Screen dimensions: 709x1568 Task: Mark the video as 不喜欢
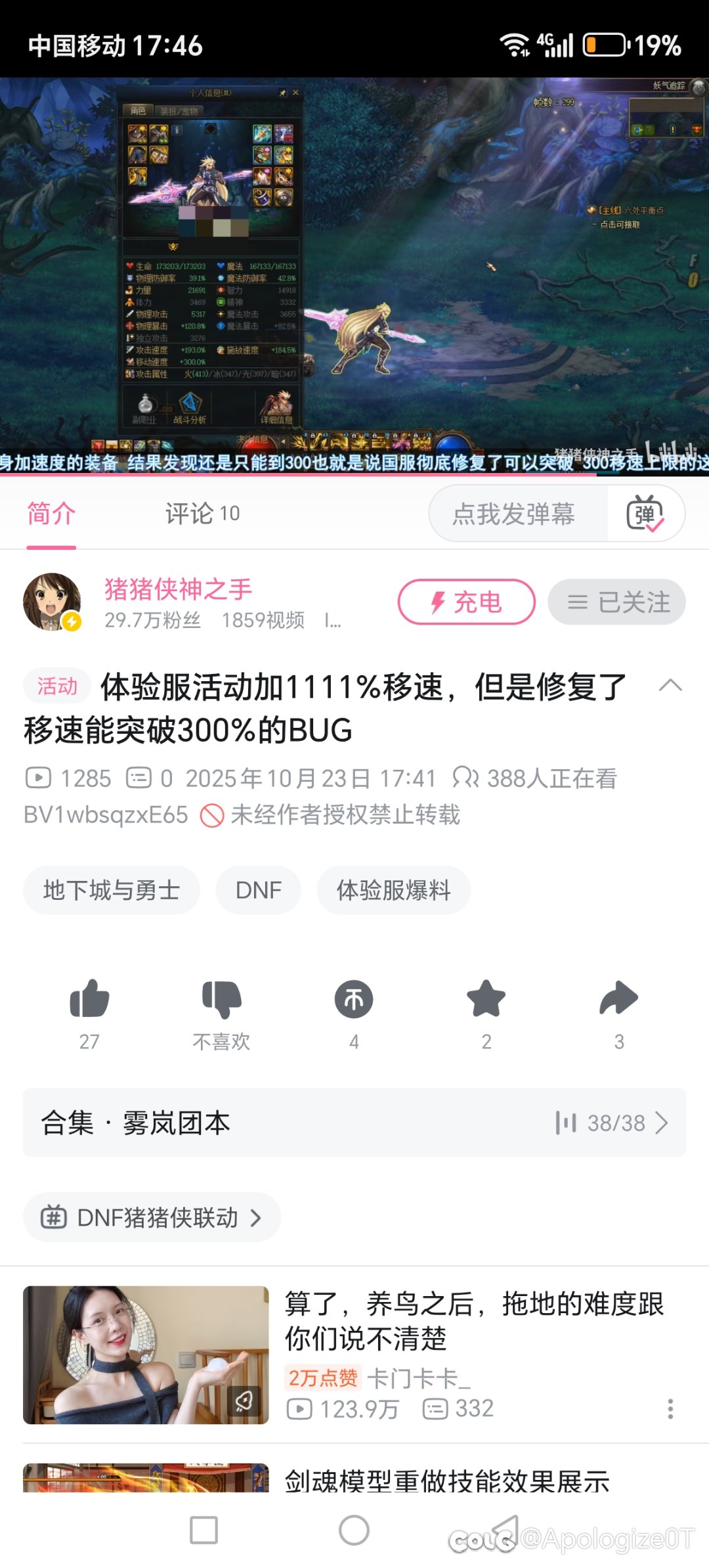[221, 1000]
